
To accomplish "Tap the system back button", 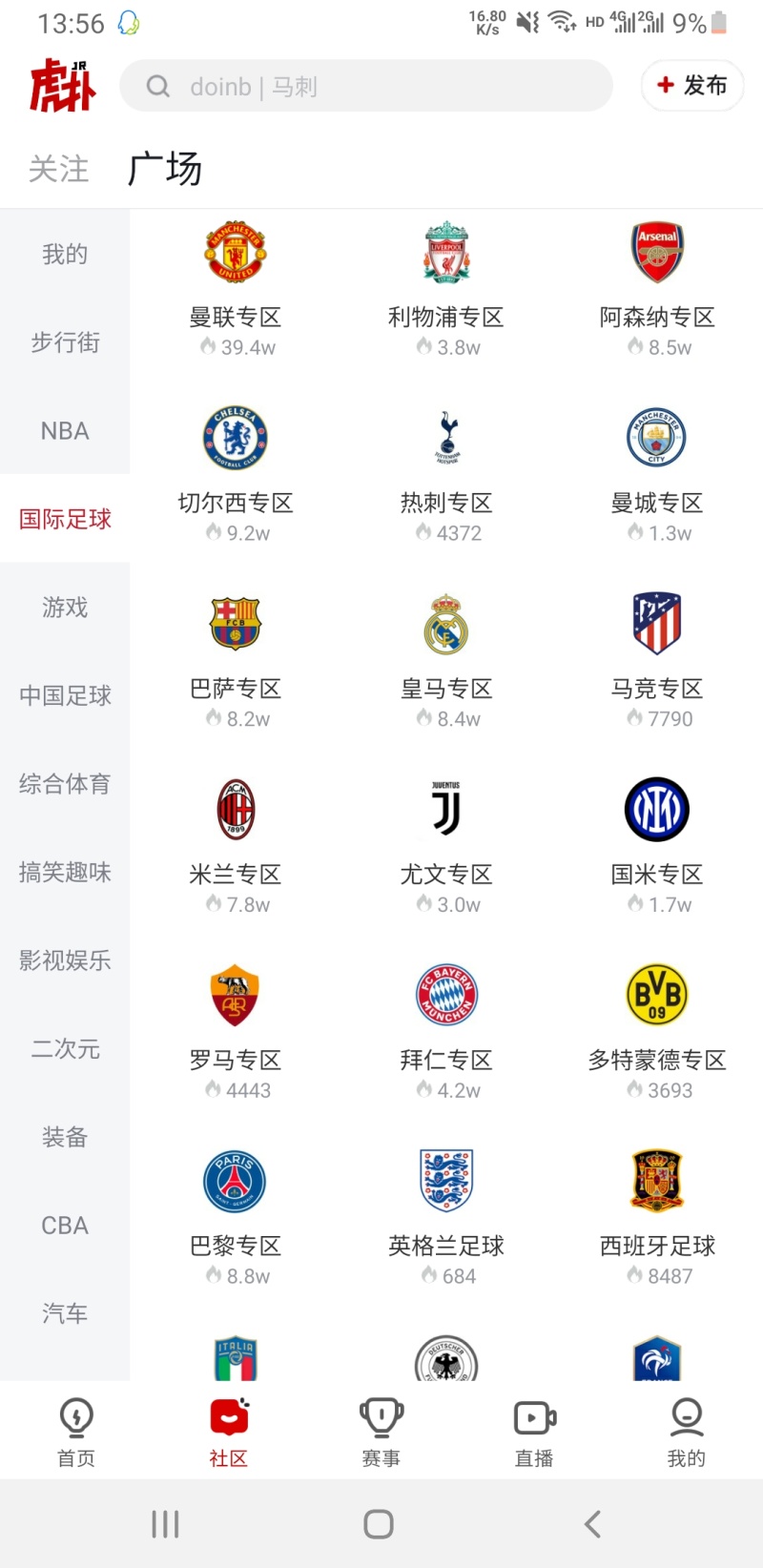I will click(x=592, y=1524).
